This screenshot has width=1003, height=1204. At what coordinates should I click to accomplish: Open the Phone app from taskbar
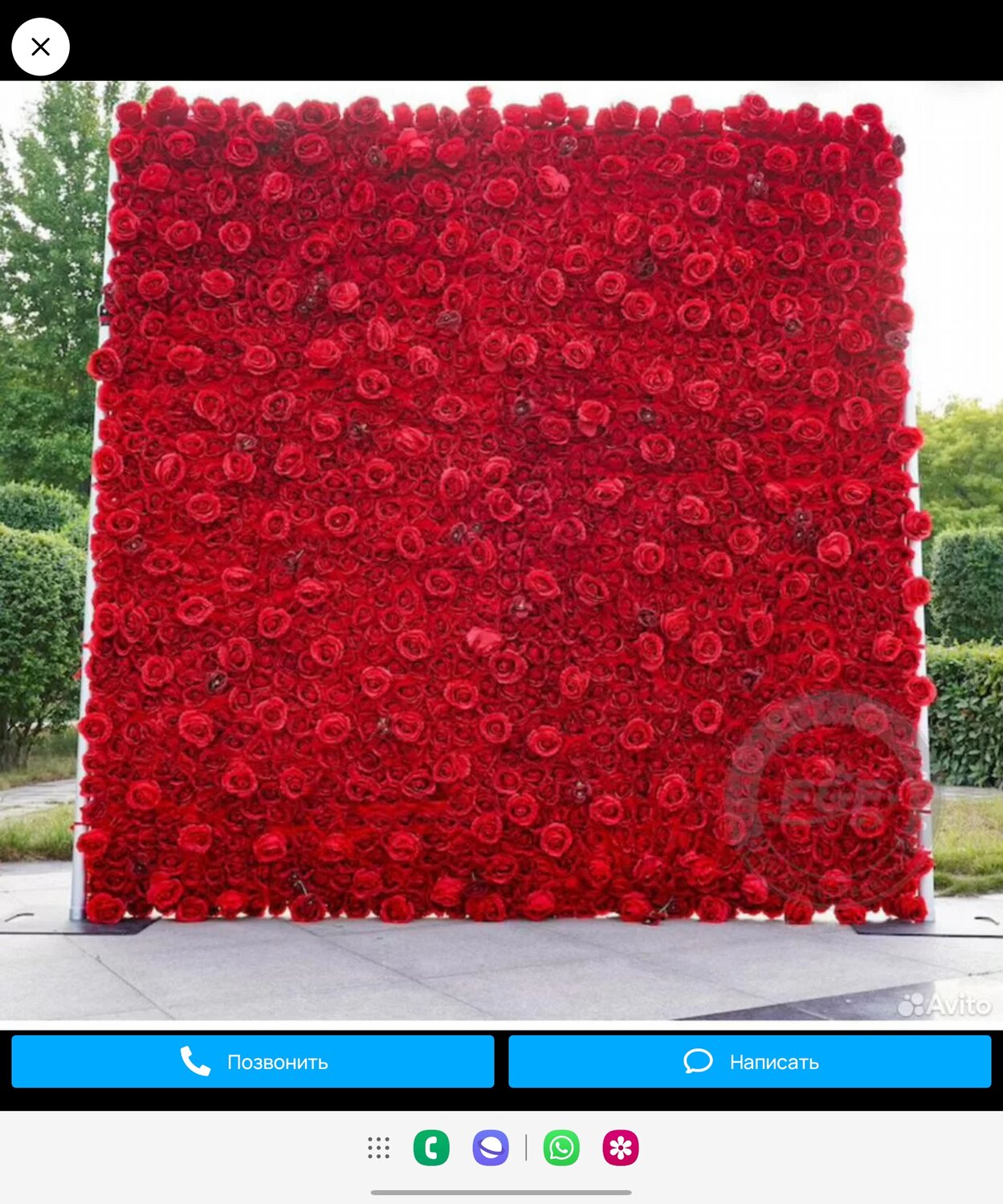click(431, 1148)
